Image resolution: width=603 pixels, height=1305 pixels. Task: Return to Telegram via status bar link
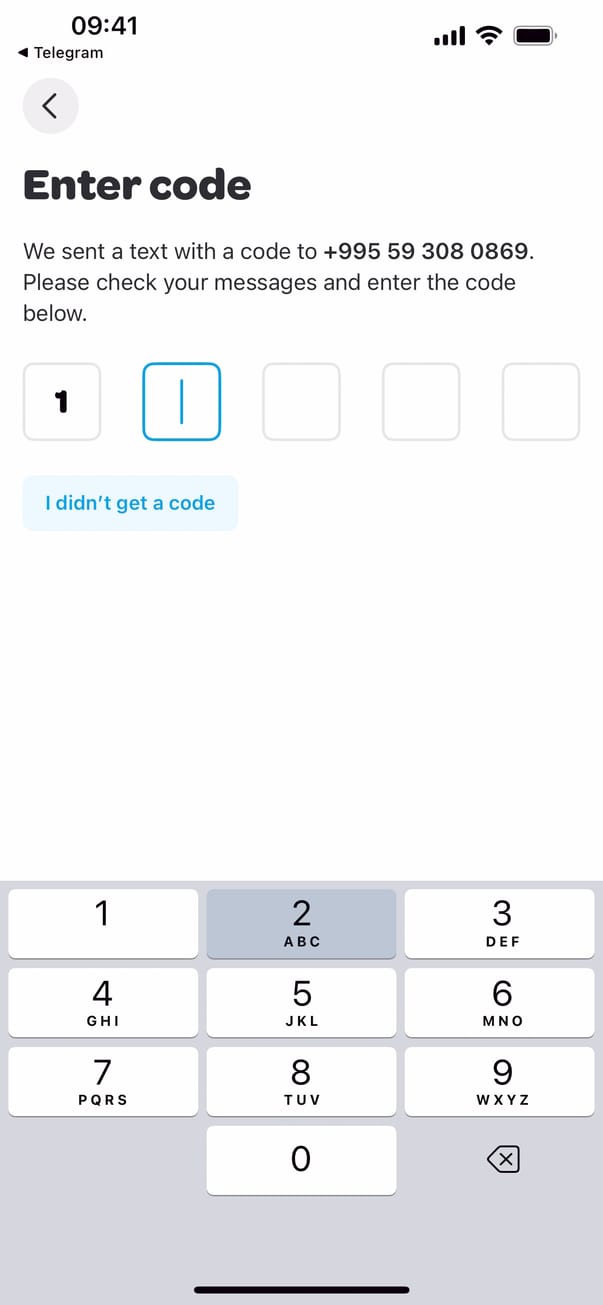[60, 53]
